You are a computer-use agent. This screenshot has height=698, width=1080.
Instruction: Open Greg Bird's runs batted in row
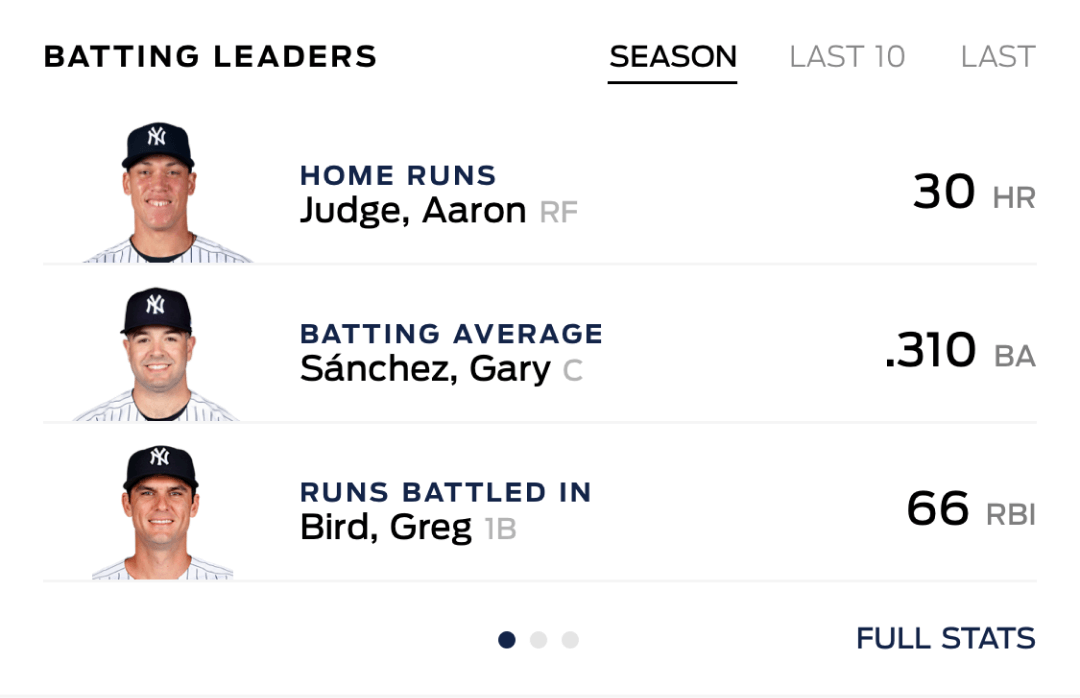pyautogui.click(x=540, y=509)
